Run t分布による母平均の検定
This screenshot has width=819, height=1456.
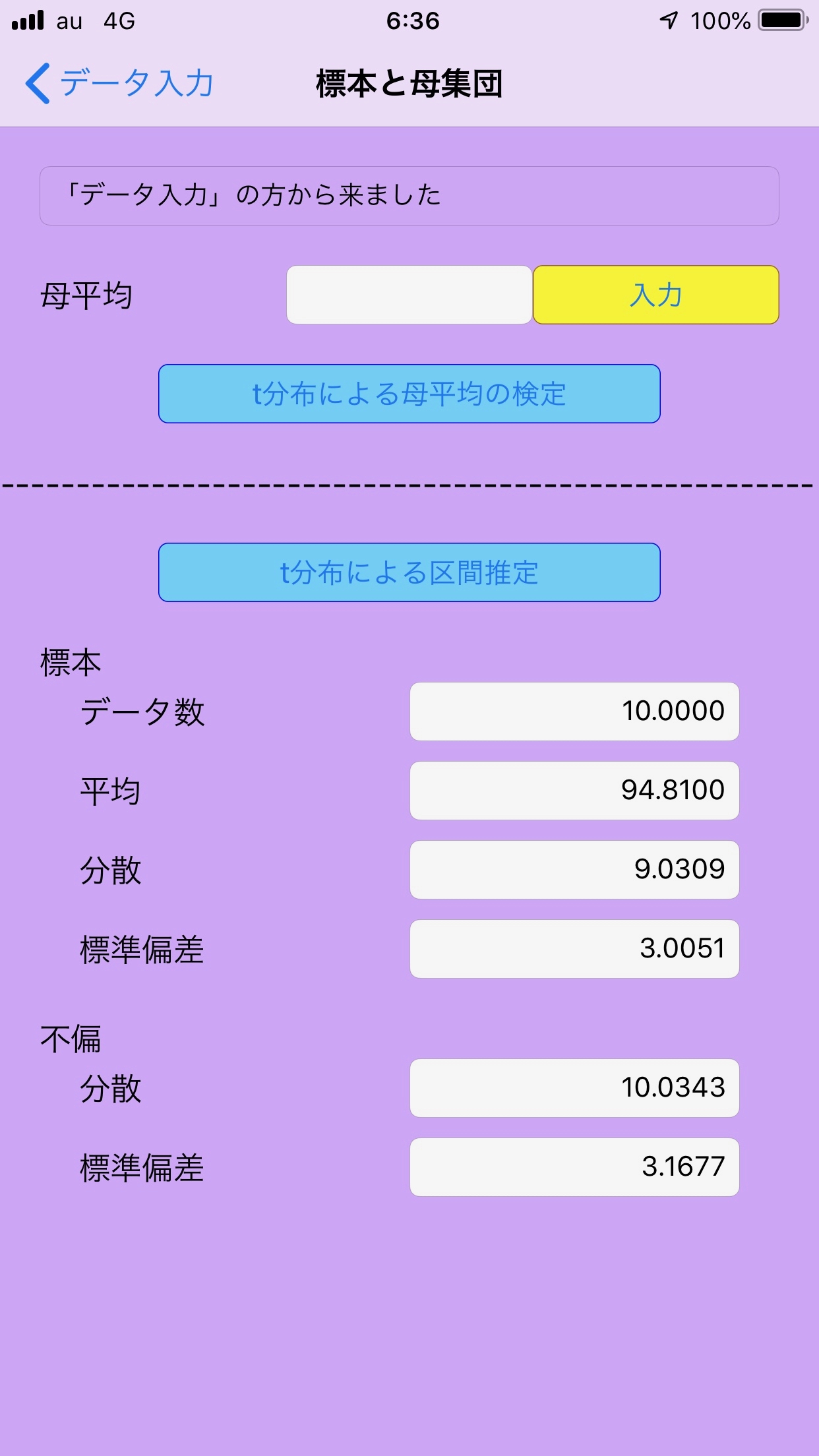click(409, 394)
